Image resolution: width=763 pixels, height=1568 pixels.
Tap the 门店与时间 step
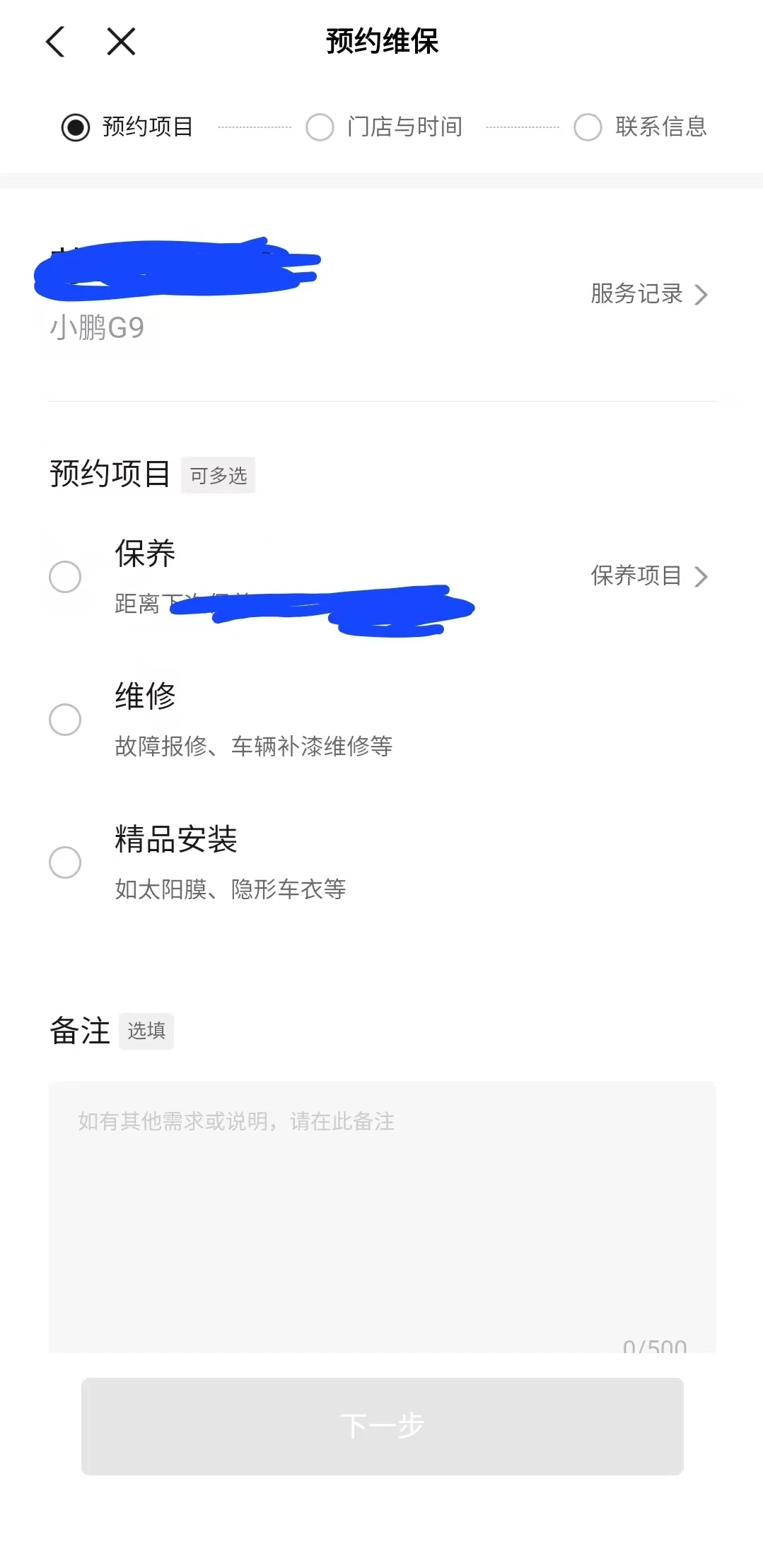385,127
